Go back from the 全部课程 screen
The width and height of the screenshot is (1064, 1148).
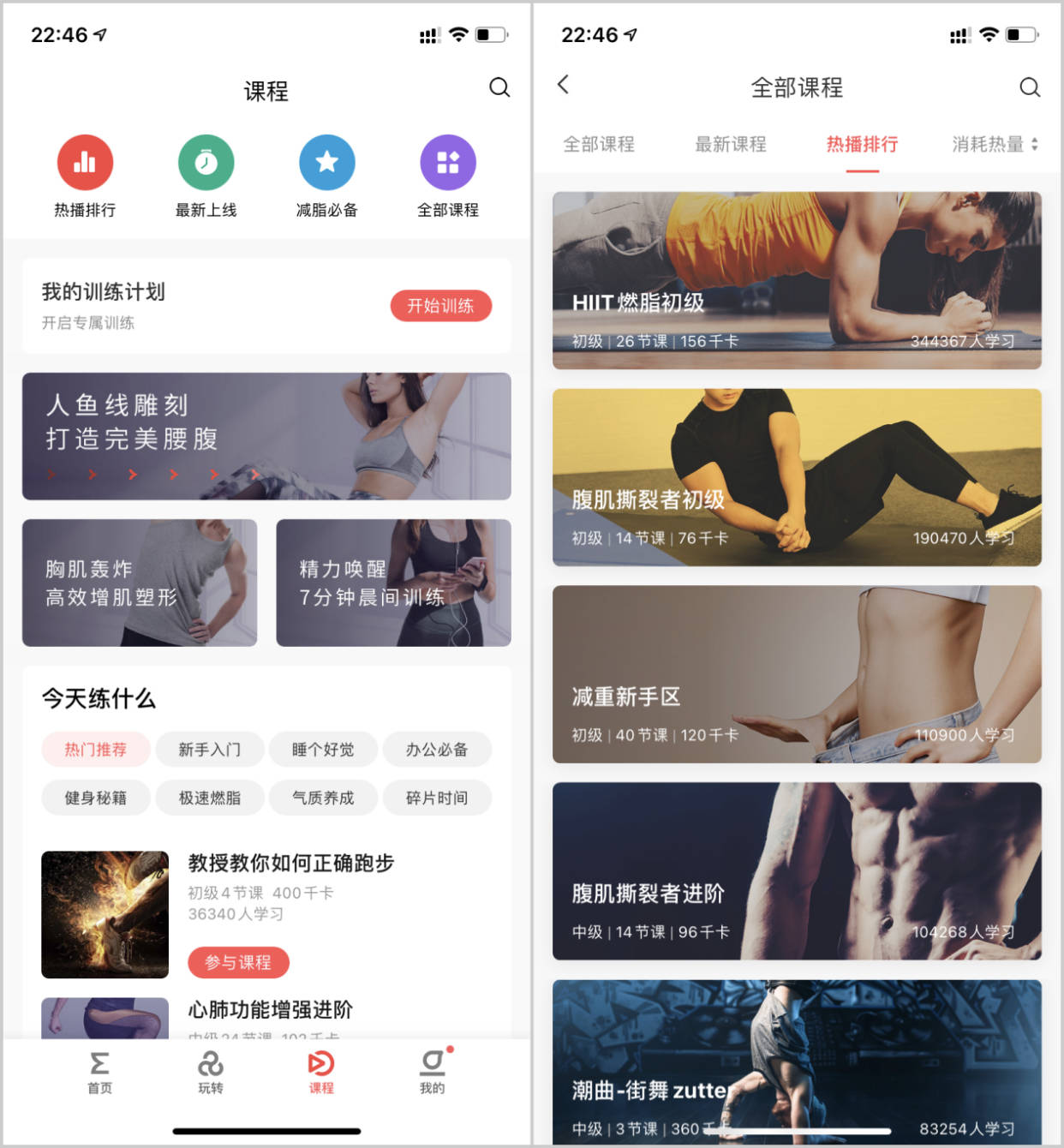563,85
